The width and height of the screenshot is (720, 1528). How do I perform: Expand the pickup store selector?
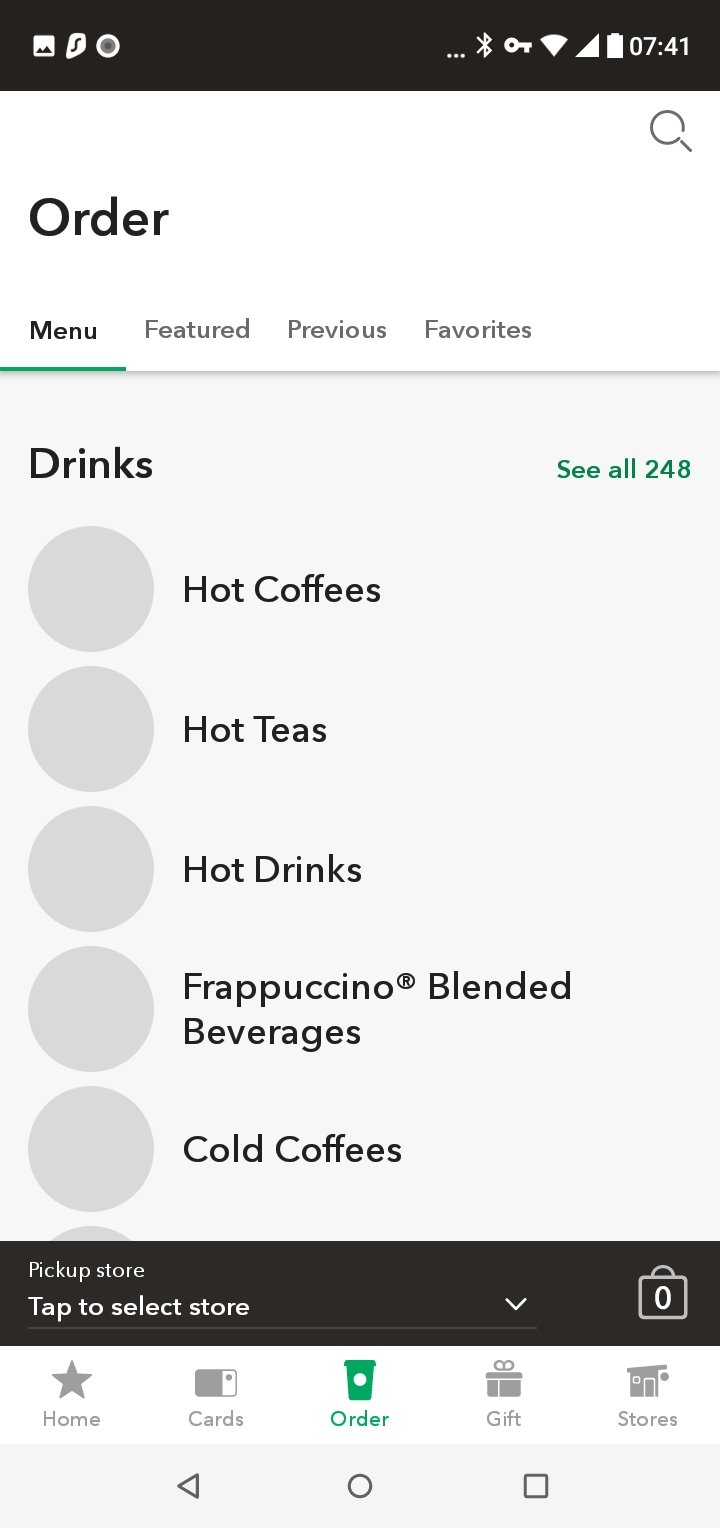(x=282, y=1294)
